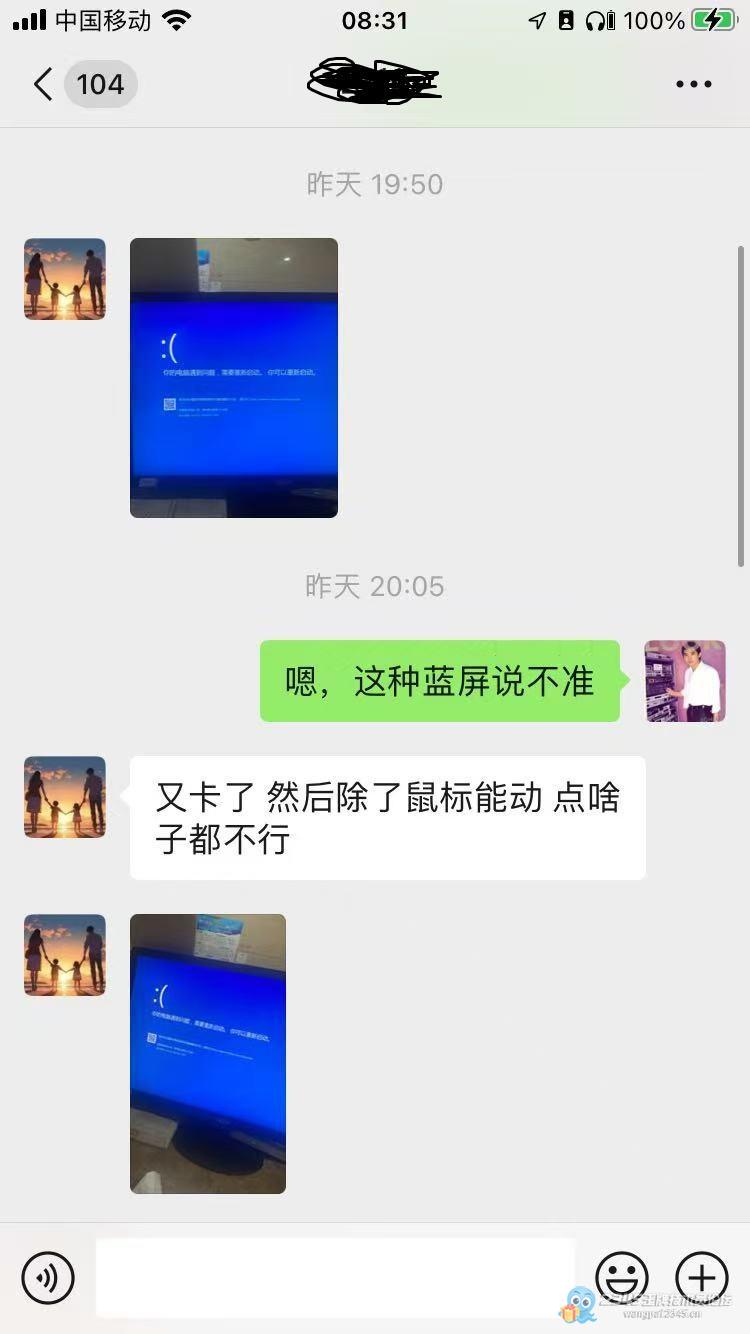
Task: Go back to the chat list
Action: tap(44, 84)
